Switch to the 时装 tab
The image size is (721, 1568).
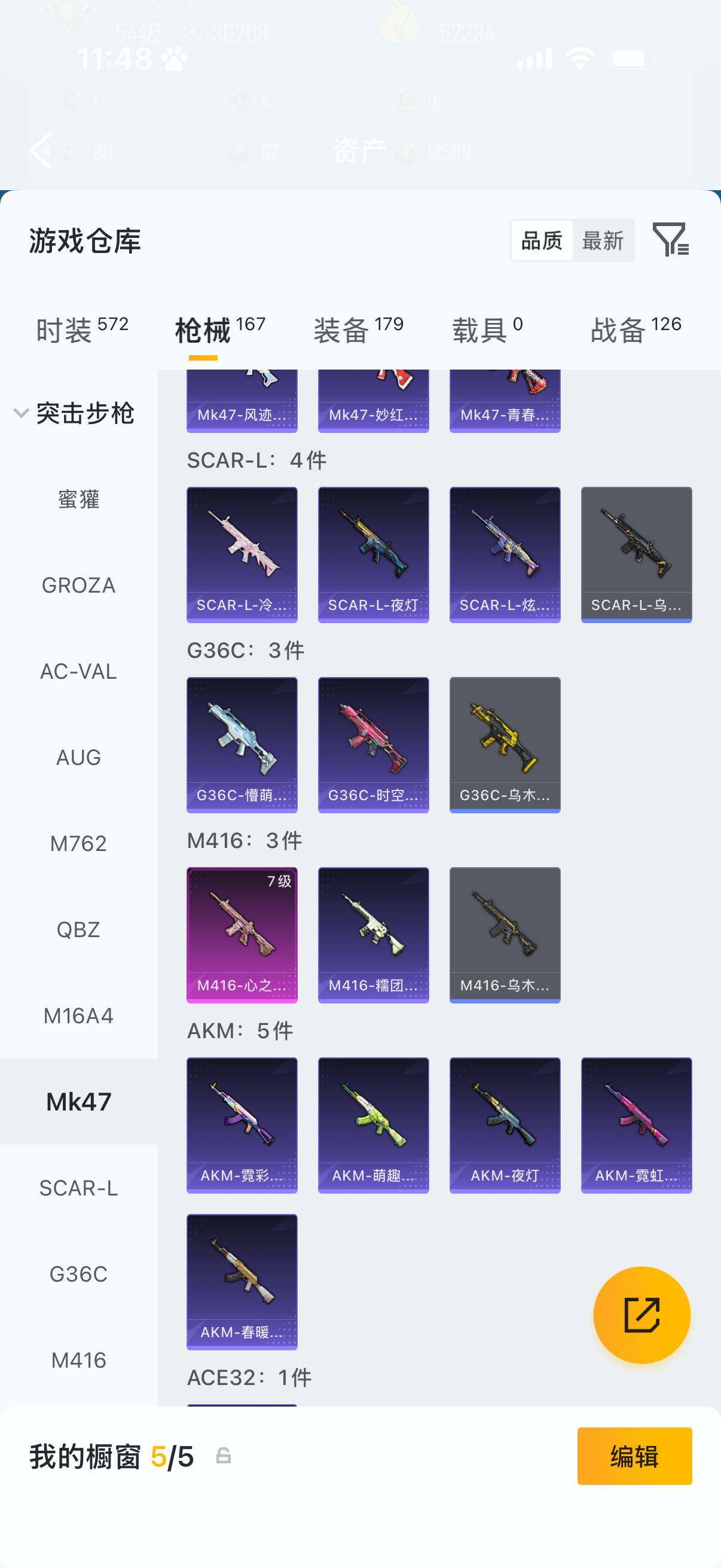[81, 330]
